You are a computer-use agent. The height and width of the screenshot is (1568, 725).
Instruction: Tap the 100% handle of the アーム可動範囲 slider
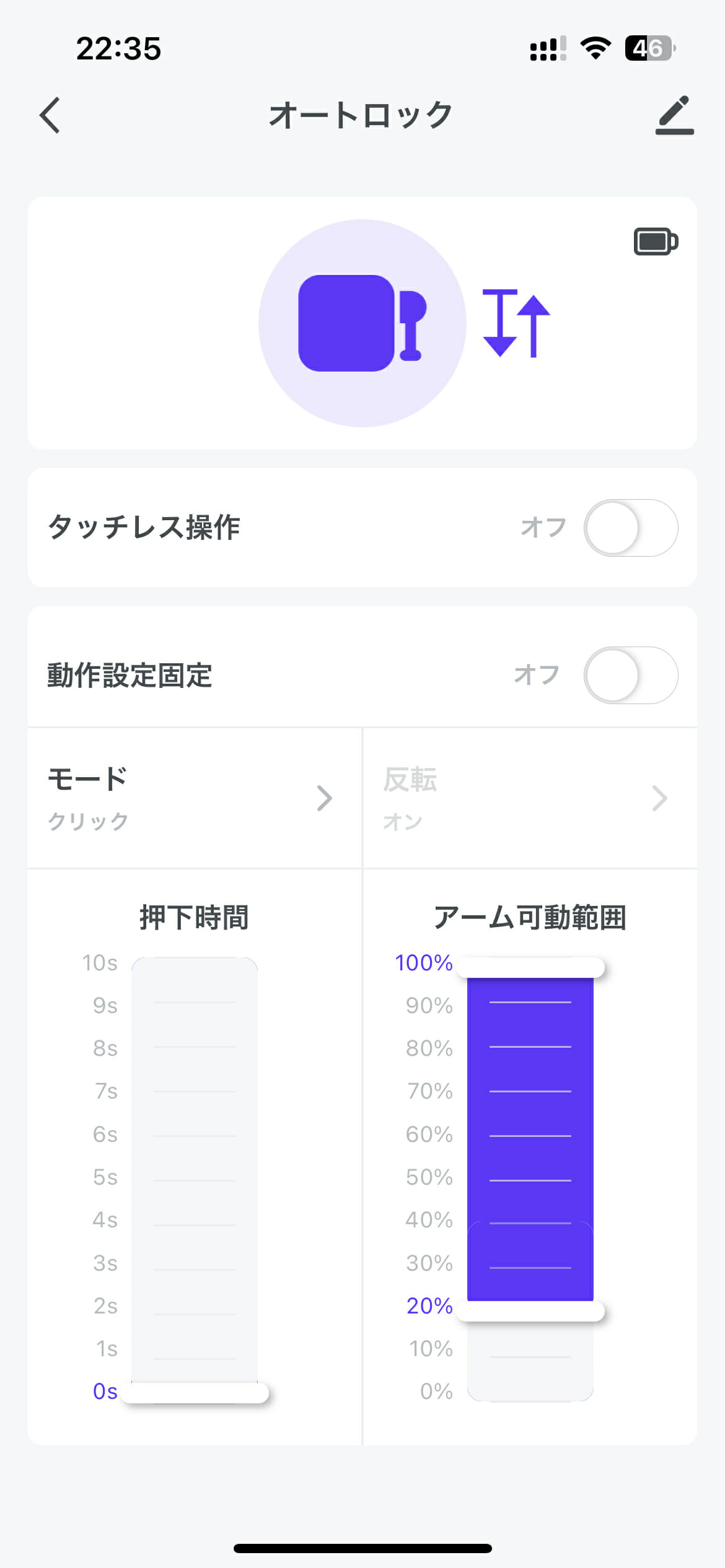(530, 967)
